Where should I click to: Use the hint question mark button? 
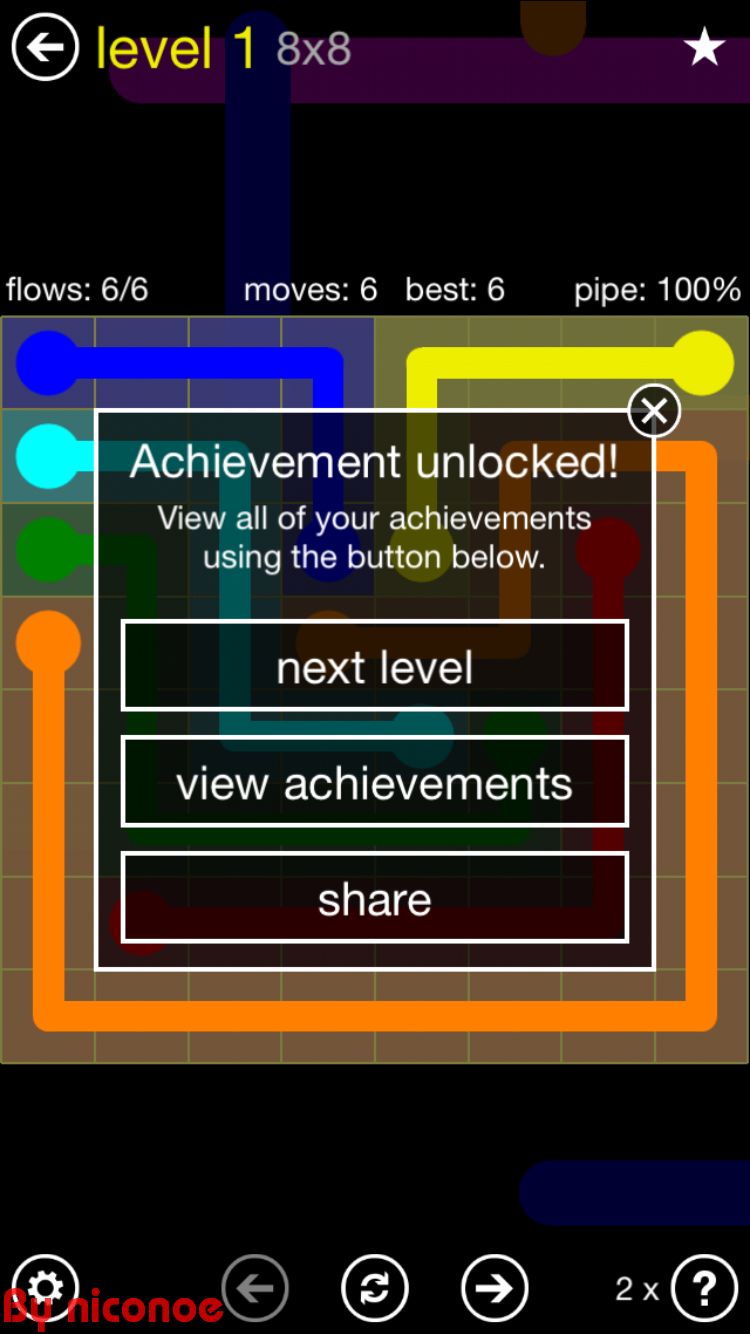click(704, 1288)
